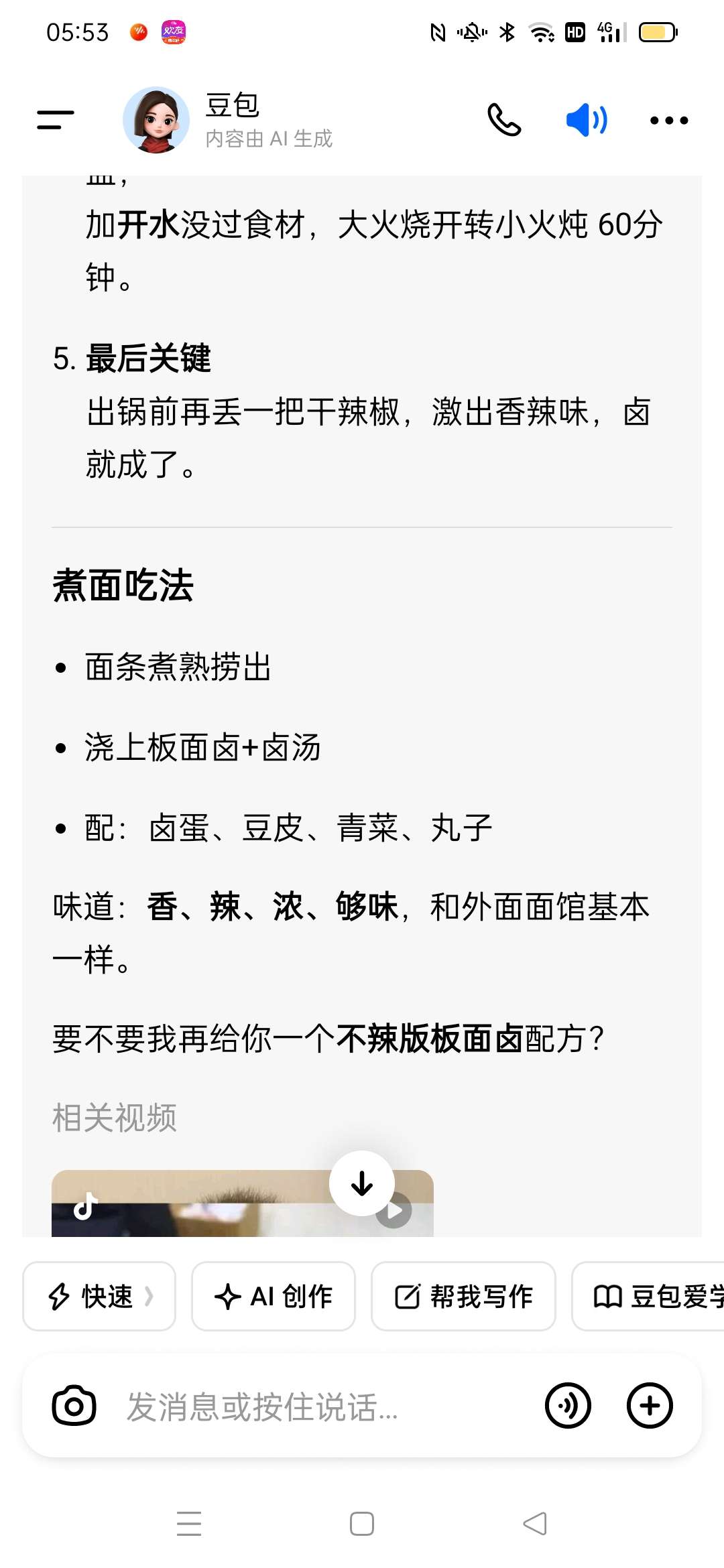The height and width of the screenshot is (1568, 724).
Task: Open Doubao's avatar profile
Action: click(156, 120)
